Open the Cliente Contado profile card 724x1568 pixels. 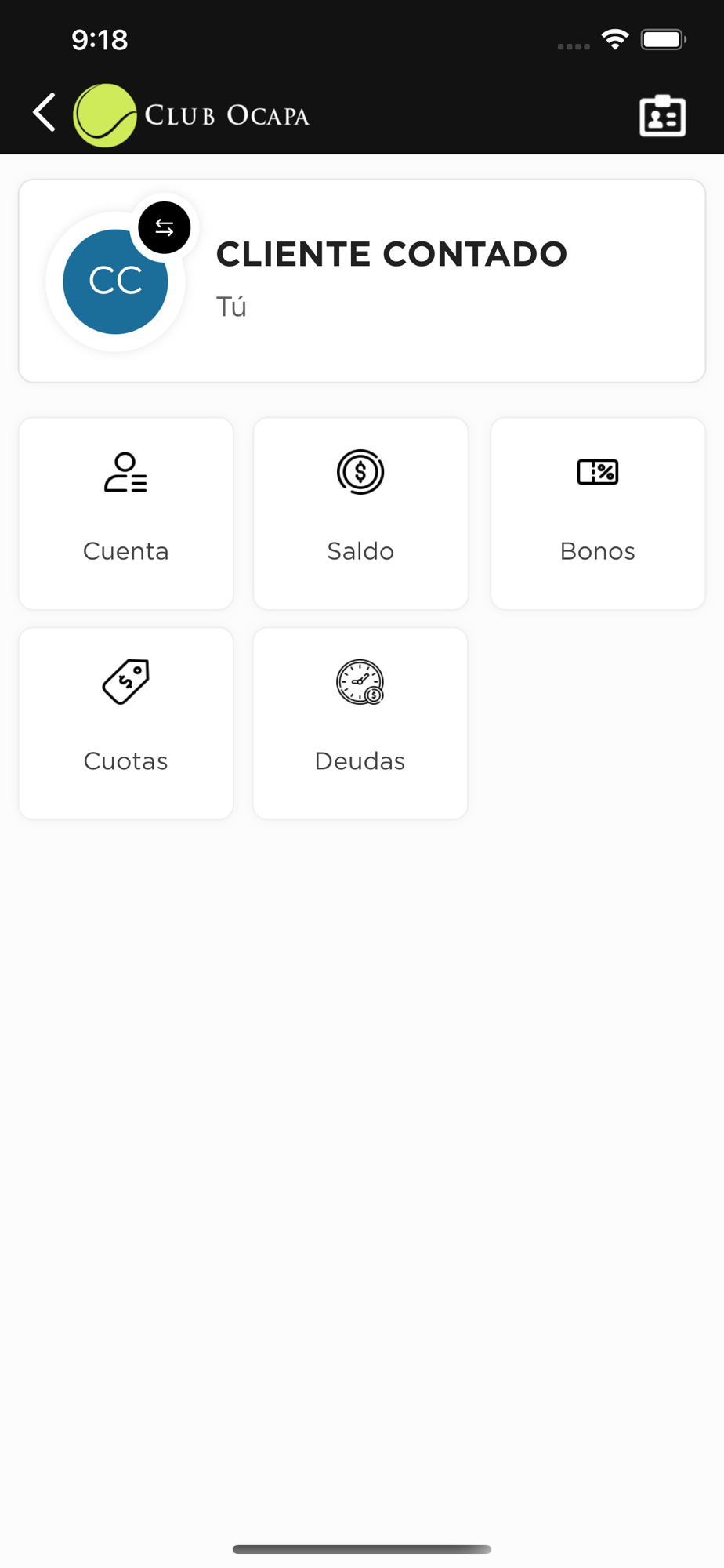coord(439,281)
